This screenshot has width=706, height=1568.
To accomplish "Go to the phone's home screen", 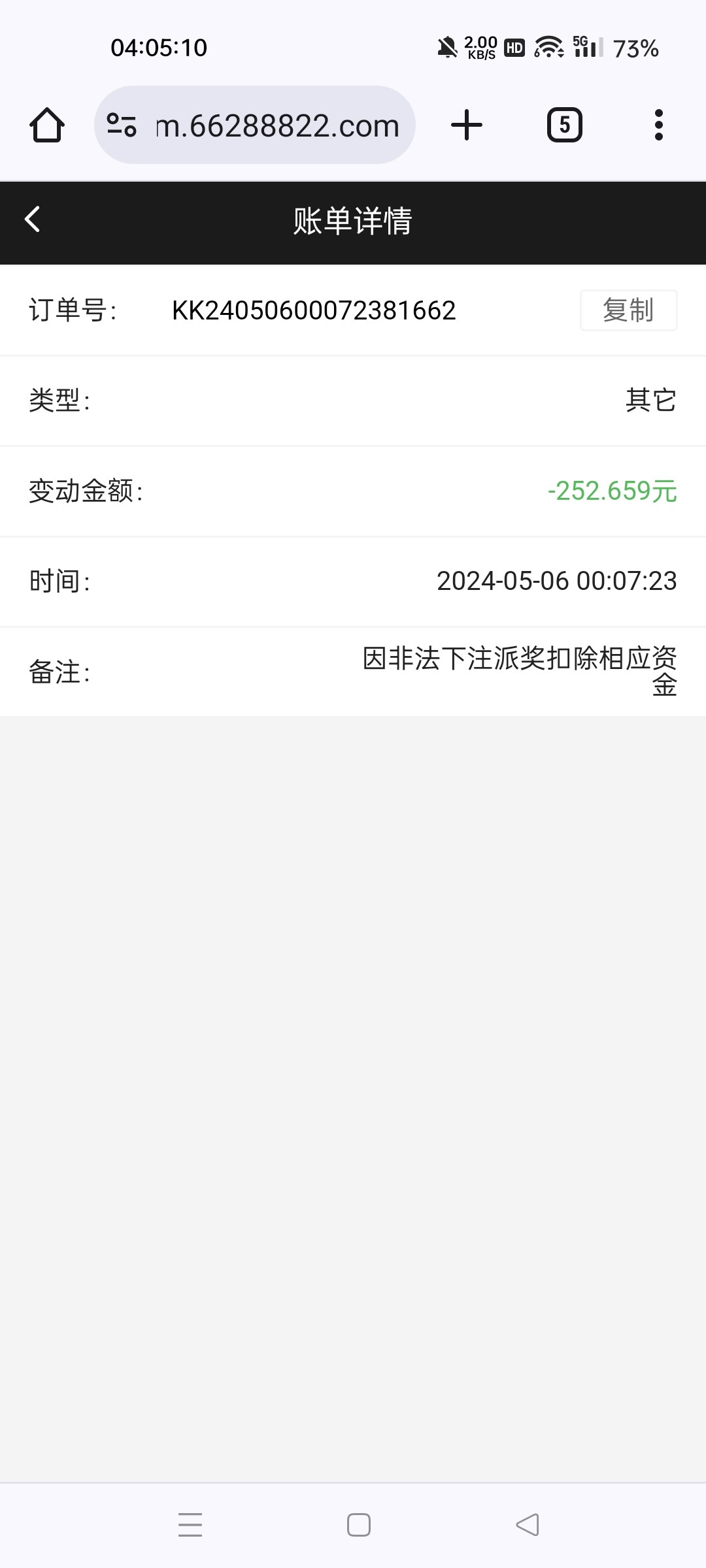I will tap(359, 1524).
